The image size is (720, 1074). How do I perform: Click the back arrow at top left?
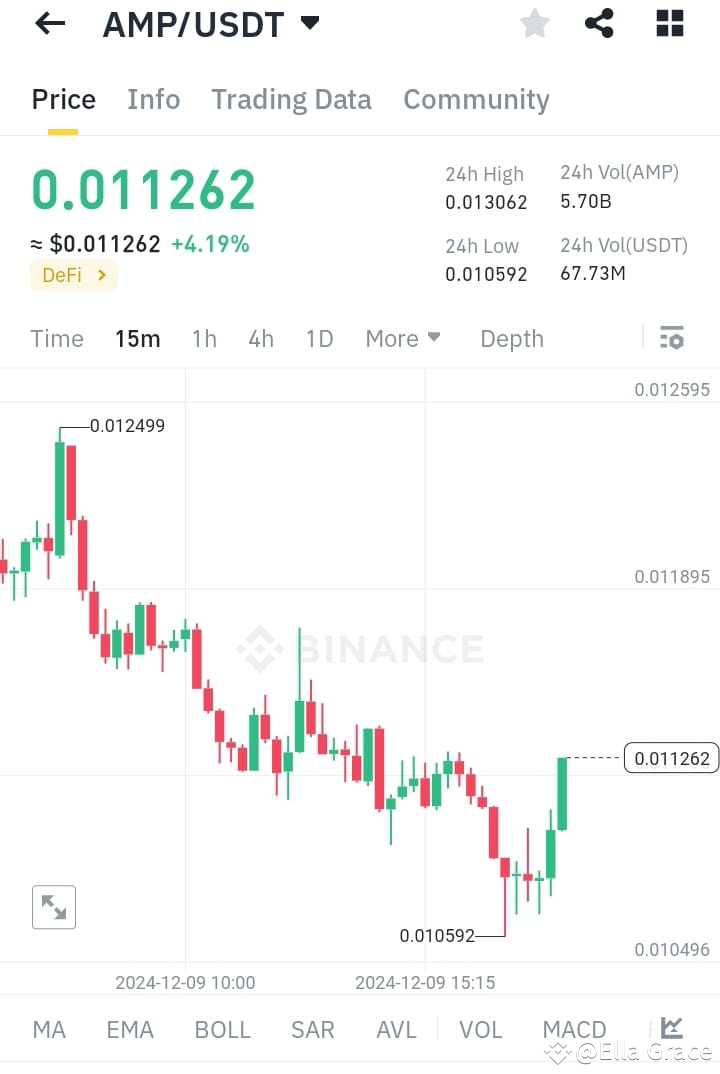click(48, 23)
